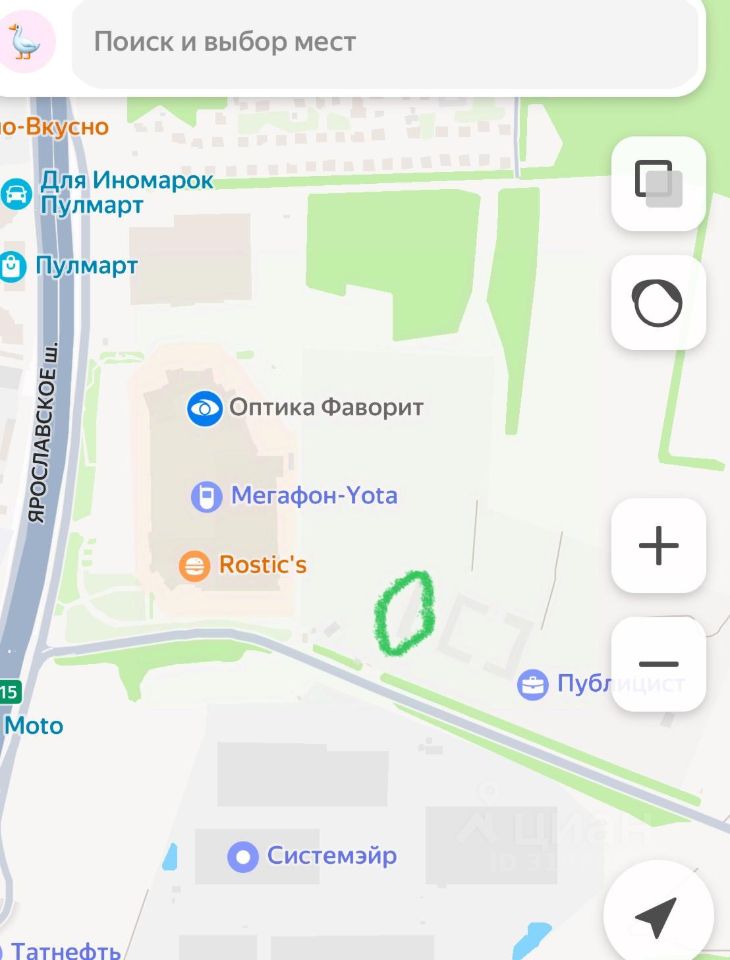Image resolution: width=730 pixels, height=960 pixels.
Task: Zoom in with the plus button
Action: point(658,546)
